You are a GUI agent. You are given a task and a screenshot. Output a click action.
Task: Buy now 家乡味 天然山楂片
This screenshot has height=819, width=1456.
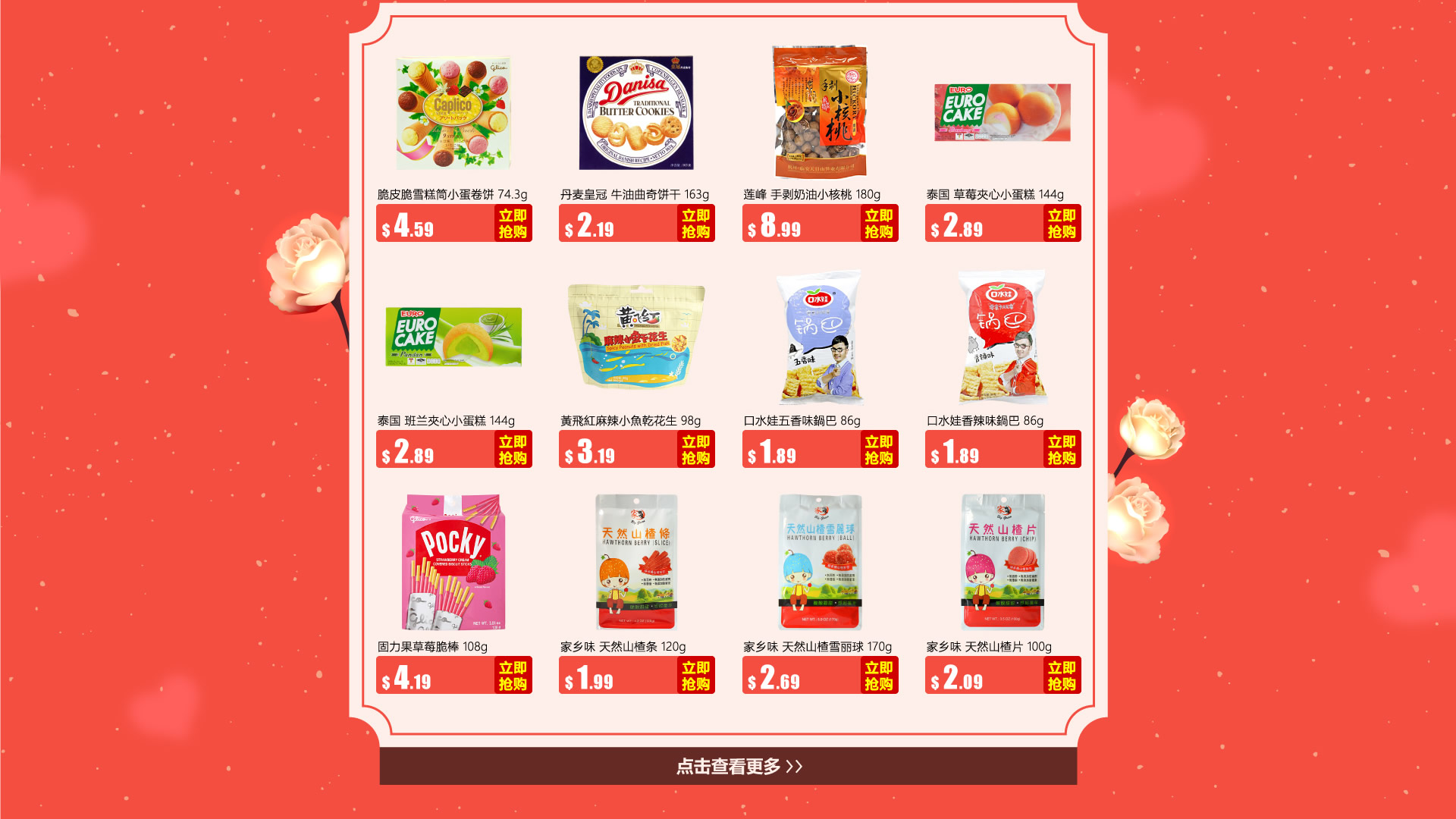coord(1062,676)
